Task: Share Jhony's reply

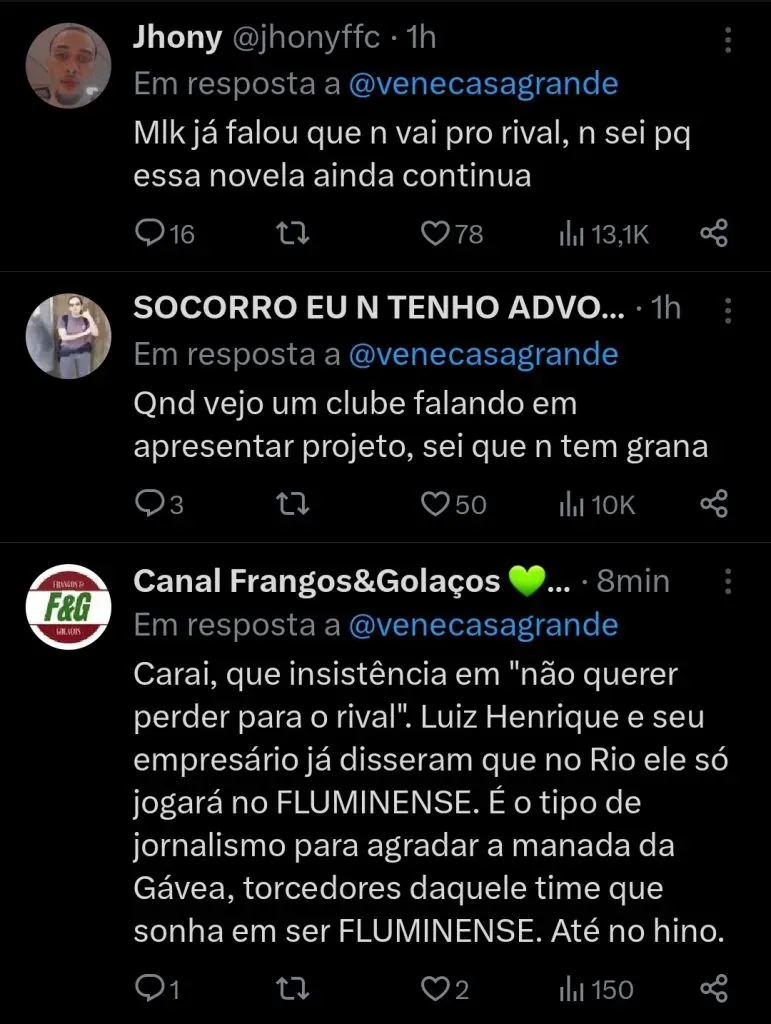Action: coord(713,234)
